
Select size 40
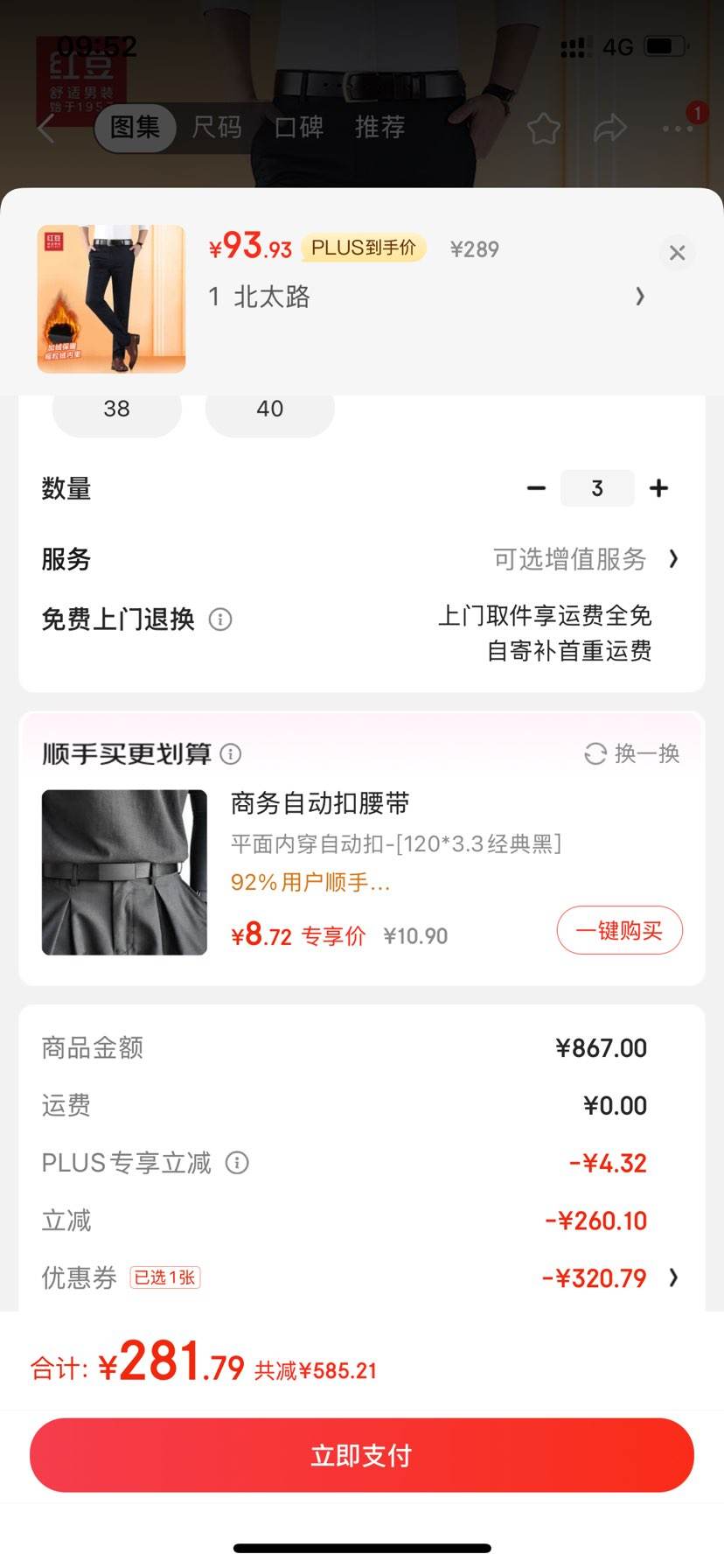[269, 408]
